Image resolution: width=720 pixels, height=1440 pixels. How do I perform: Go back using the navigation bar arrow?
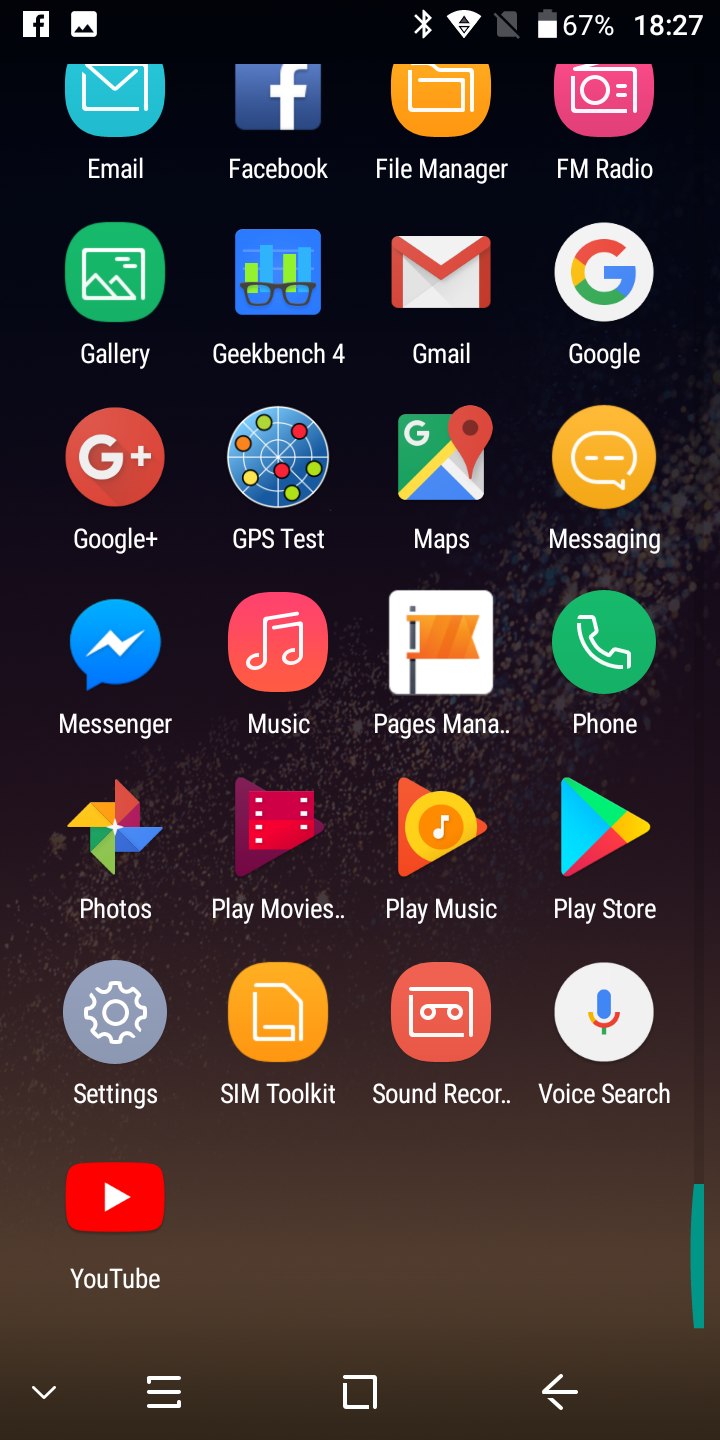click(559, 1391)
